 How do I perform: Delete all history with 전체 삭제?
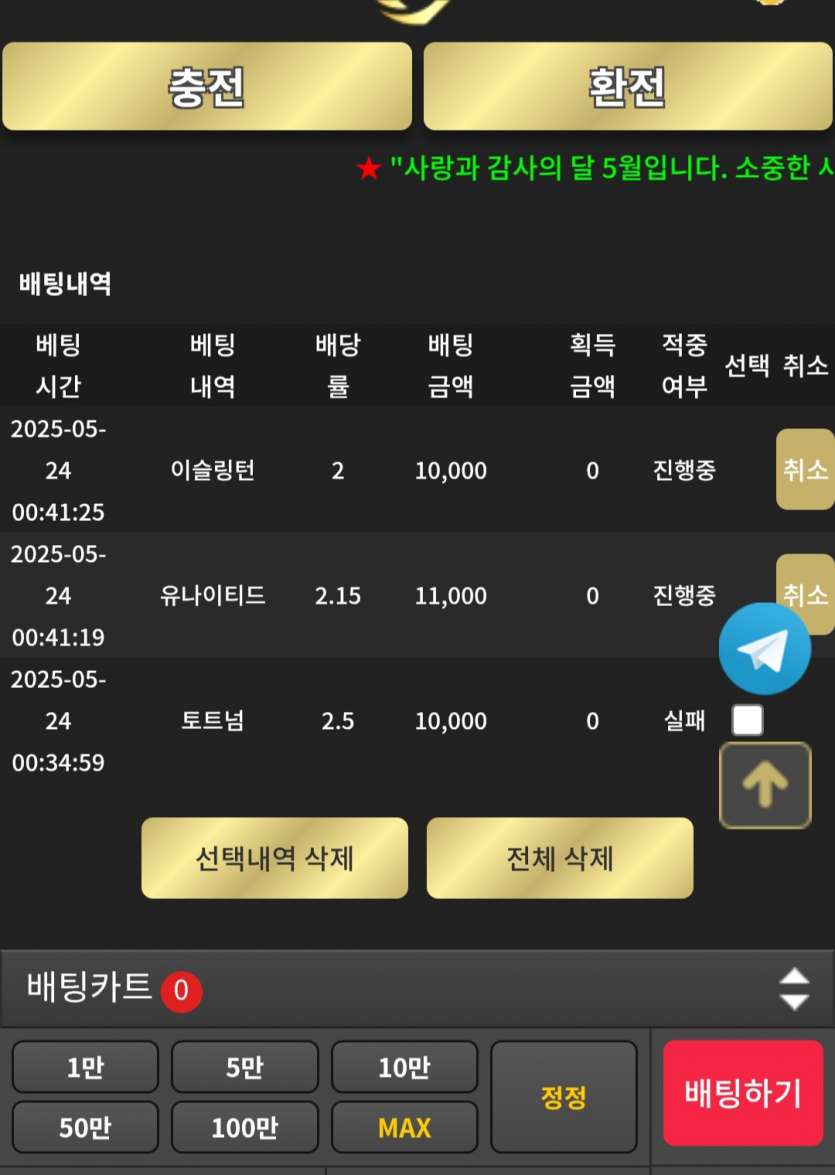pyautogui.click(x=559, y=858)
